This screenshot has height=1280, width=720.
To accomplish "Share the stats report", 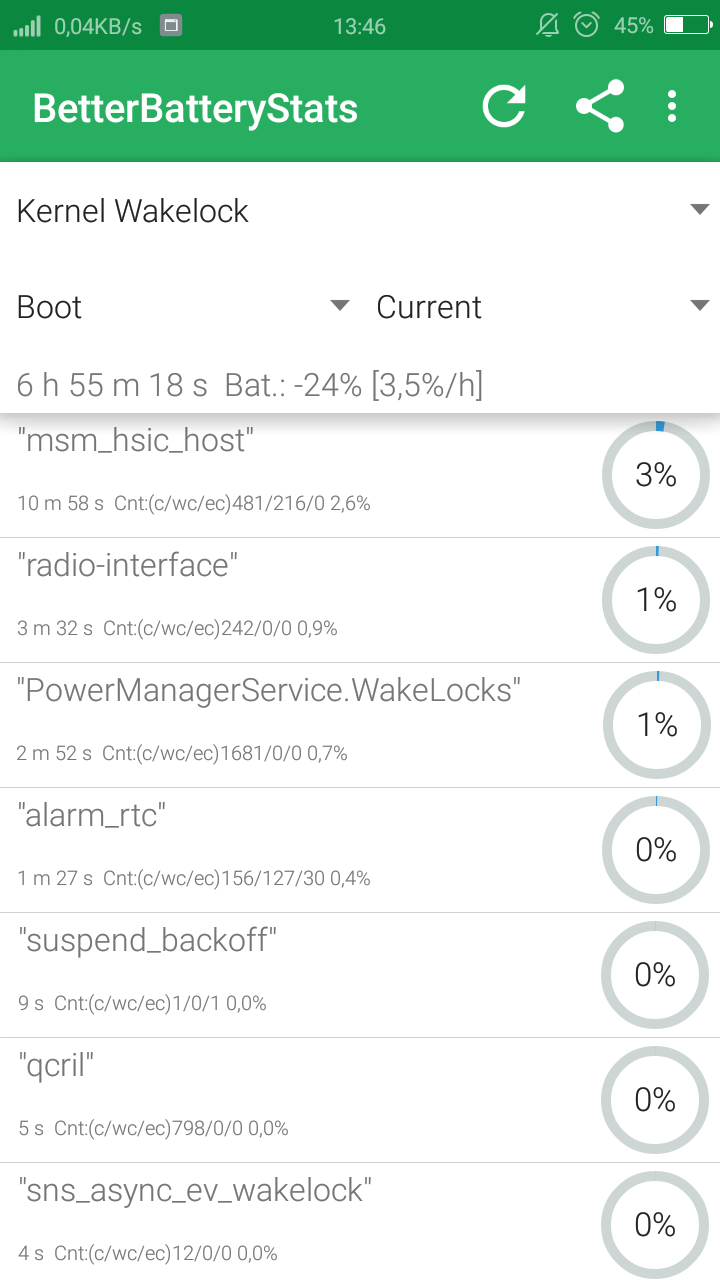I will (600, 107).
